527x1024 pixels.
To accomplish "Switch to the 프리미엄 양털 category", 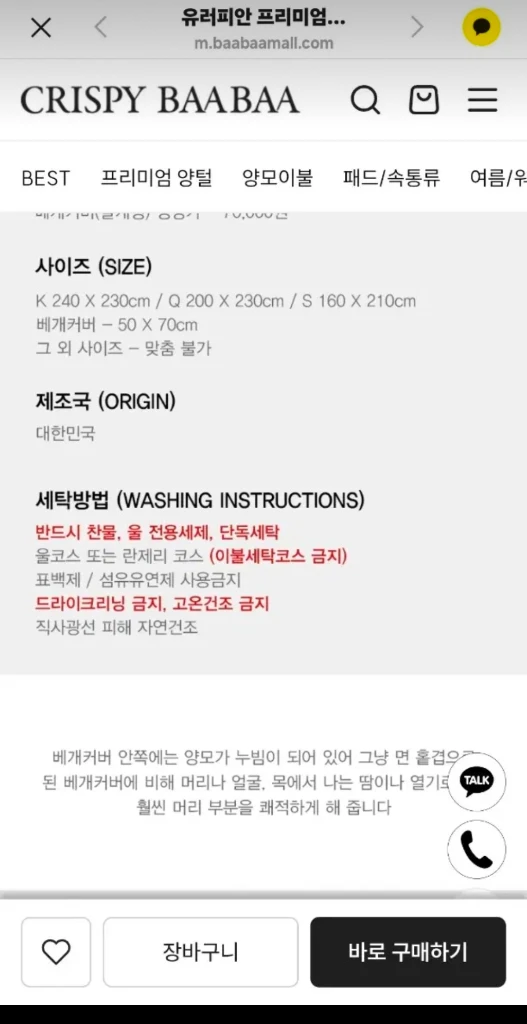I will 156,178.
